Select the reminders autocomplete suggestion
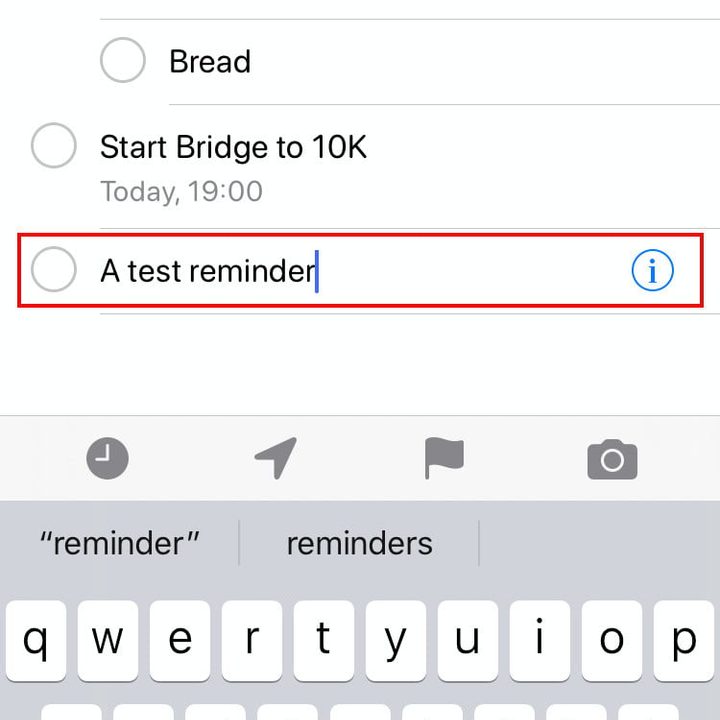Image resolution: width=720 pixels, height=720 pixels. point(359,544)
